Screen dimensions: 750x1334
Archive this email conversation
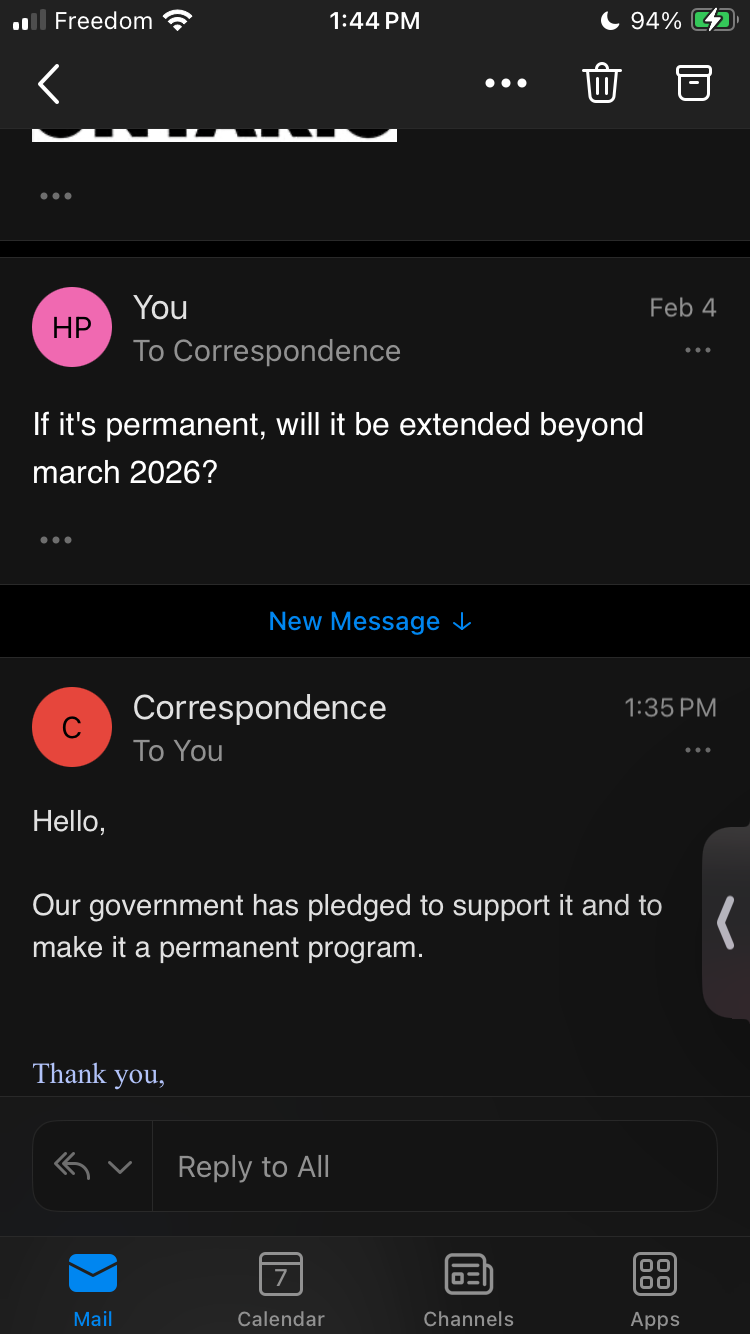point(693,84)
